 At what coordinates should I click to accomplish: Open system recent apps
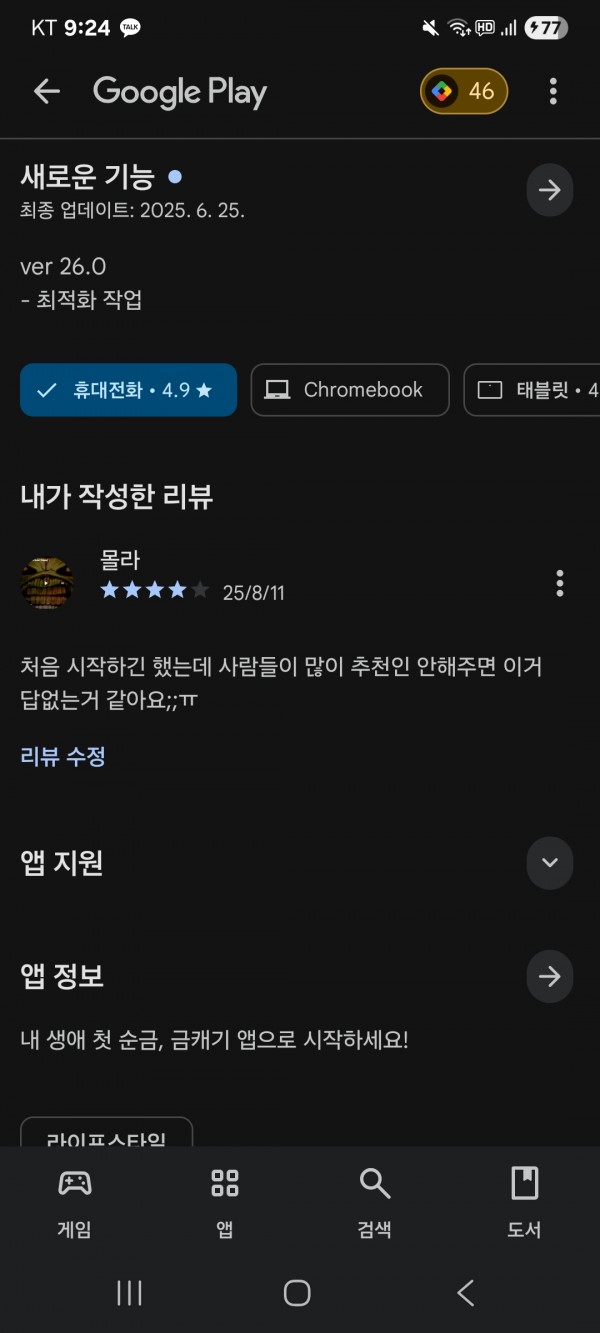click(x=130, y=1293)
